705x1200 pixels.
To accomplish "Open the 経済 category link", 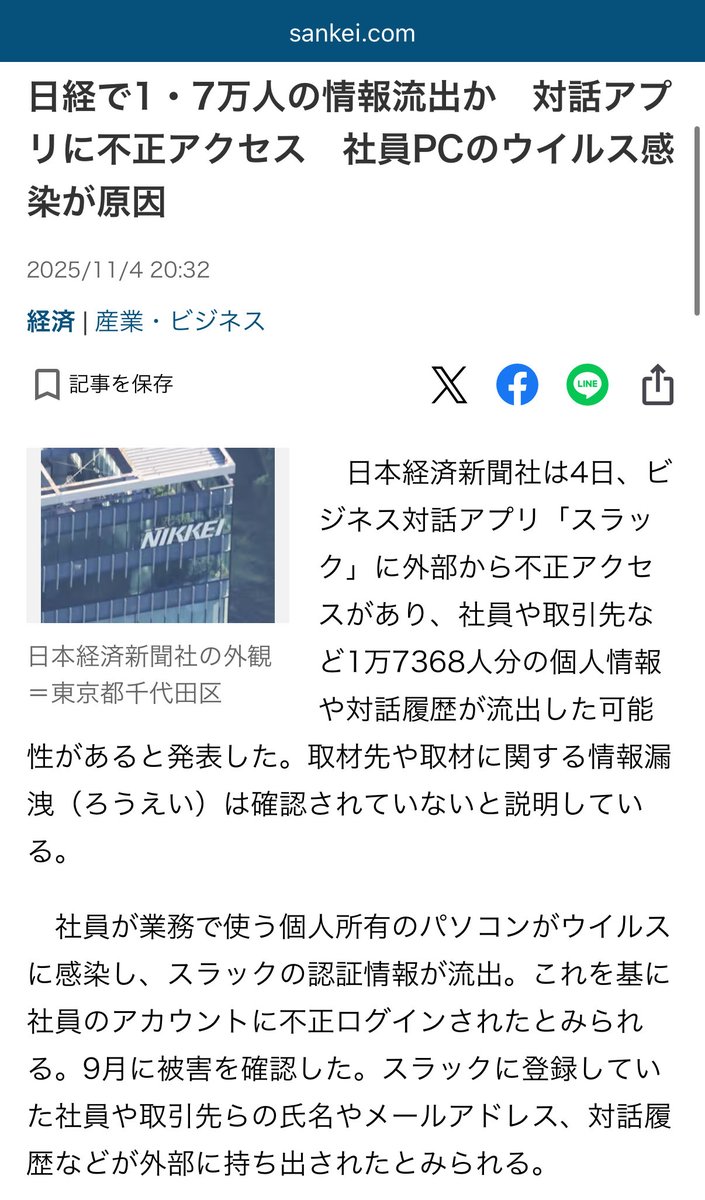I will tap(51, 321).
